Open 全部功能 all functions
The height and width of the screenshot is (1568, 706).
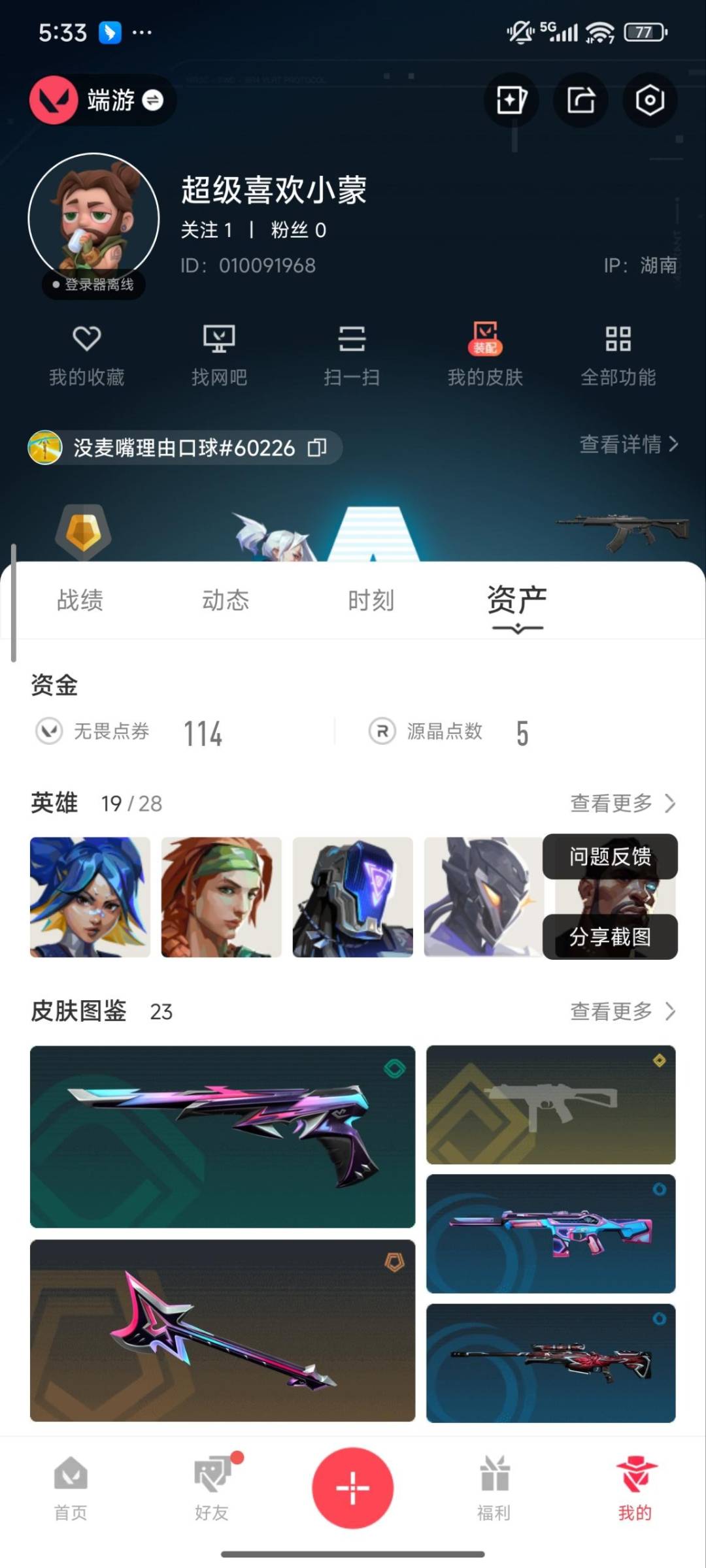pyautogui.click(x=618, y=355)
